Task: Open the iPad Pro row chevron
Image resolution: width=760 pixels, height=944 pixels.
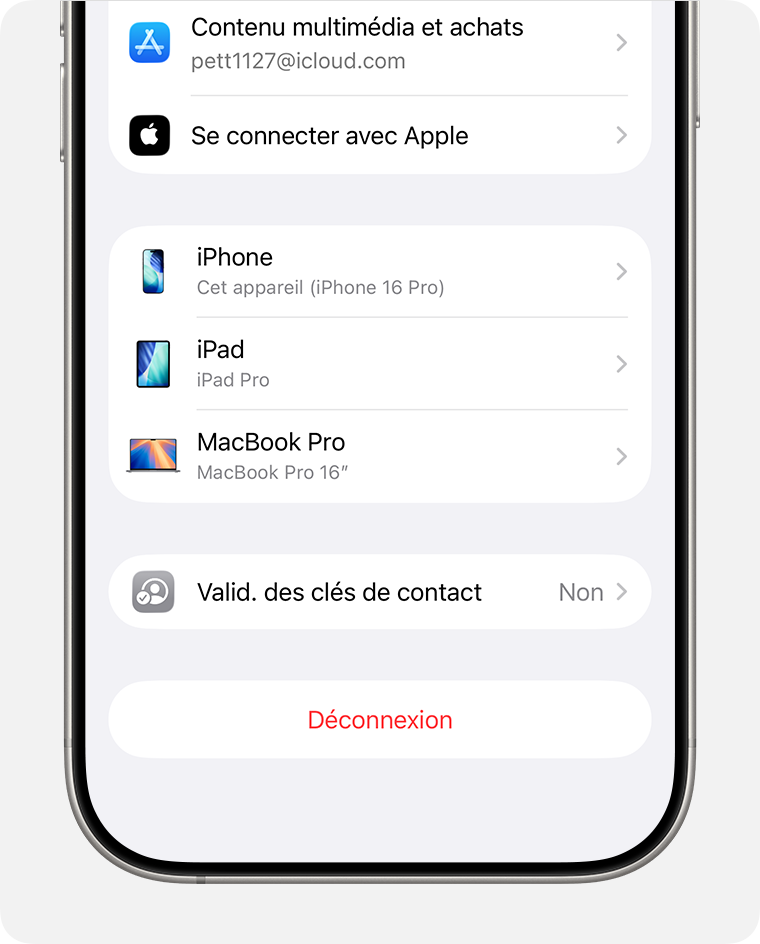Action: [621, 364]
